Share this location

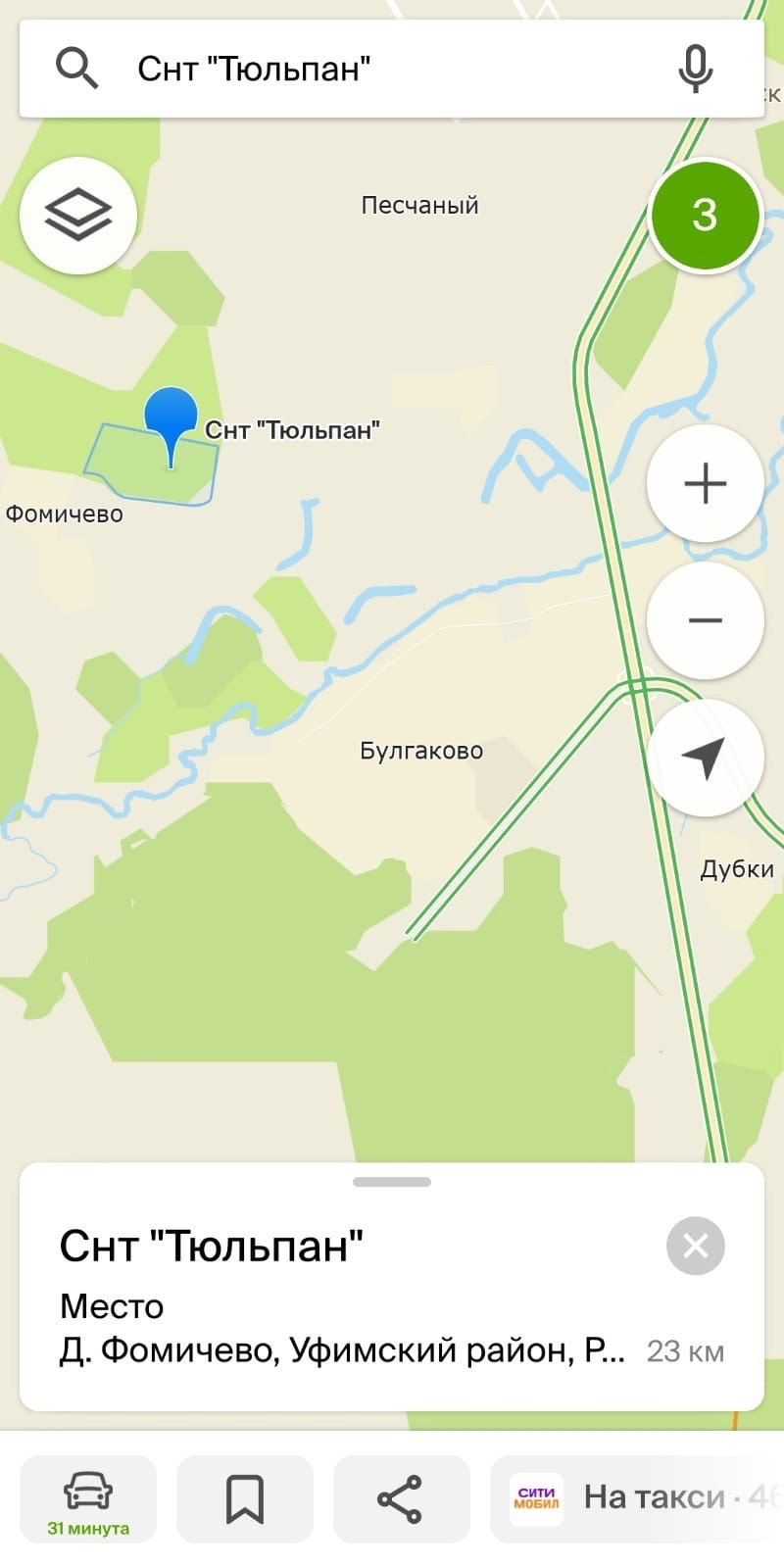point(401,1499)
